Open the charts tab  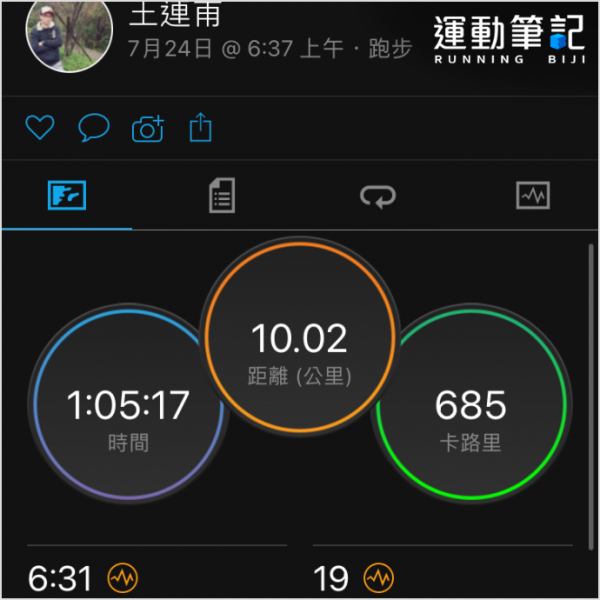coord(533,196)
